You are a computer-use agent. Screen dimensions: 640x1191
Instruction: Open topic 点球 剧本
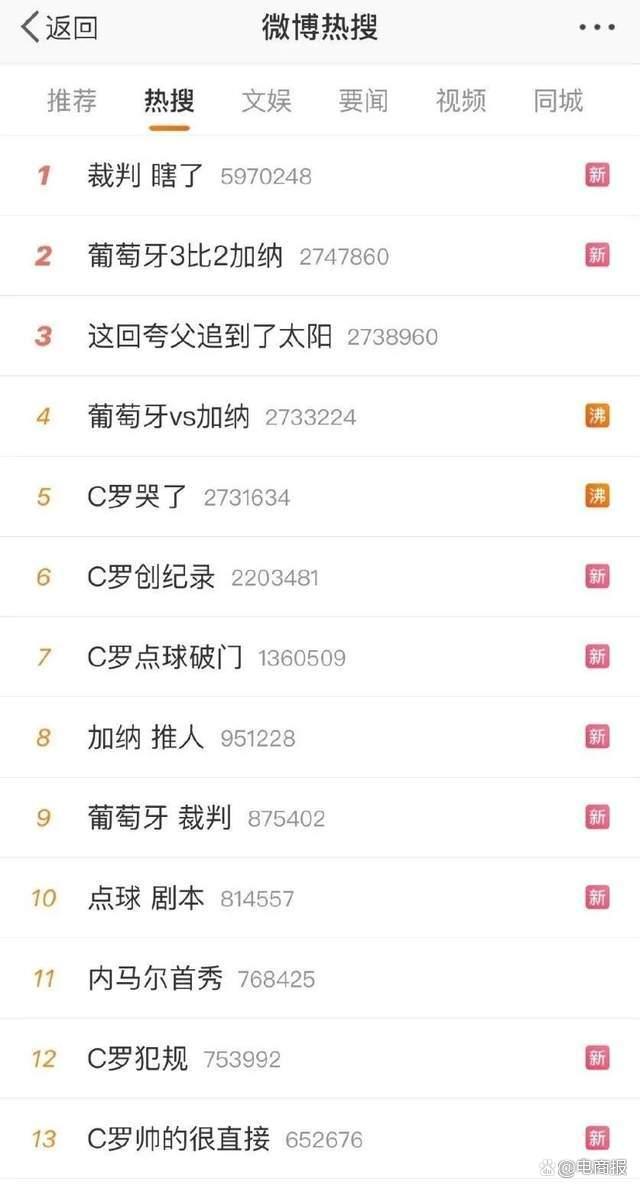tap(320, 898)
